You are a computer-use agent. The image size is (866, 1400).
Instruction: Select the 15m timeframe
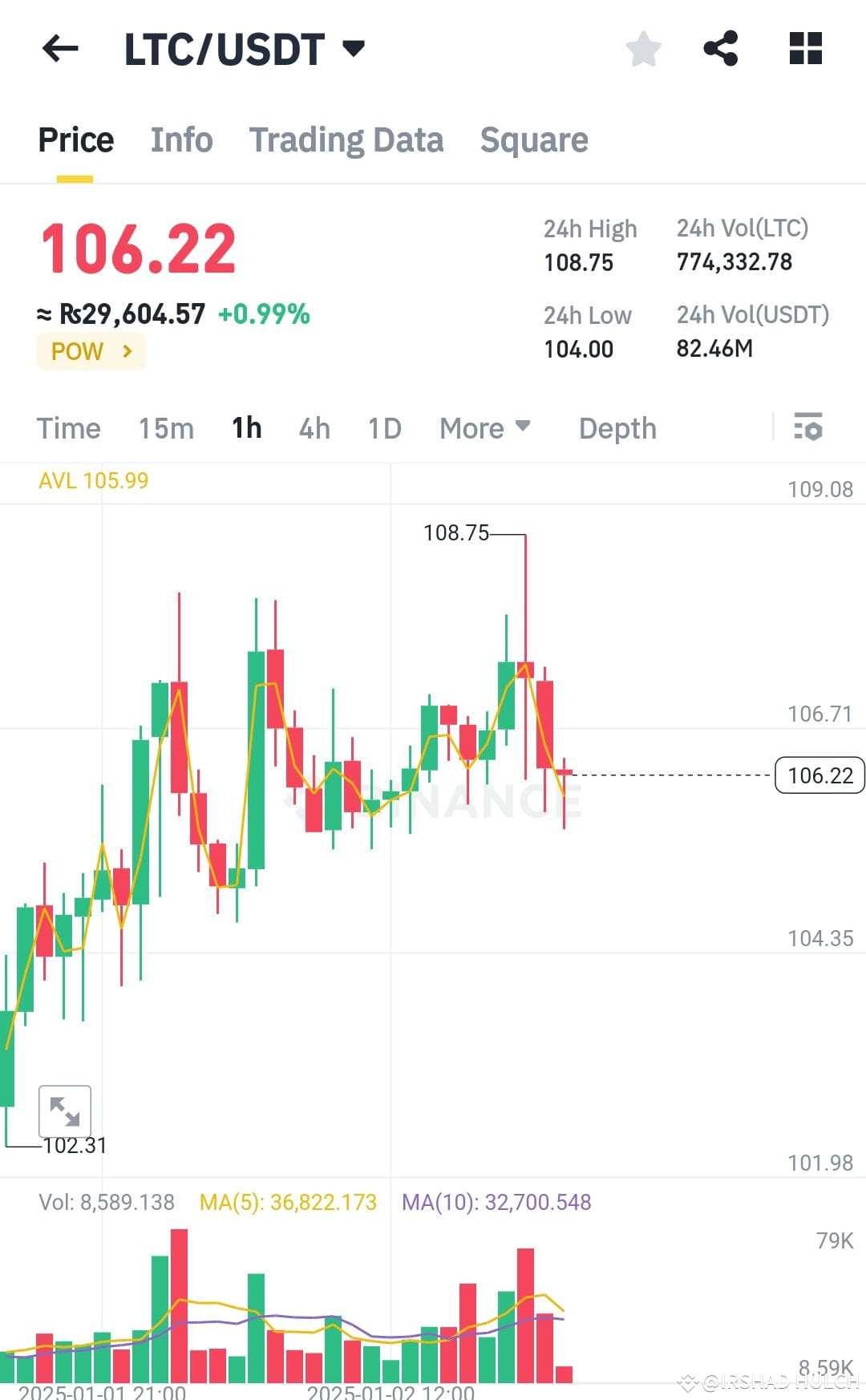pyautogui.click(x=165, y=428)
